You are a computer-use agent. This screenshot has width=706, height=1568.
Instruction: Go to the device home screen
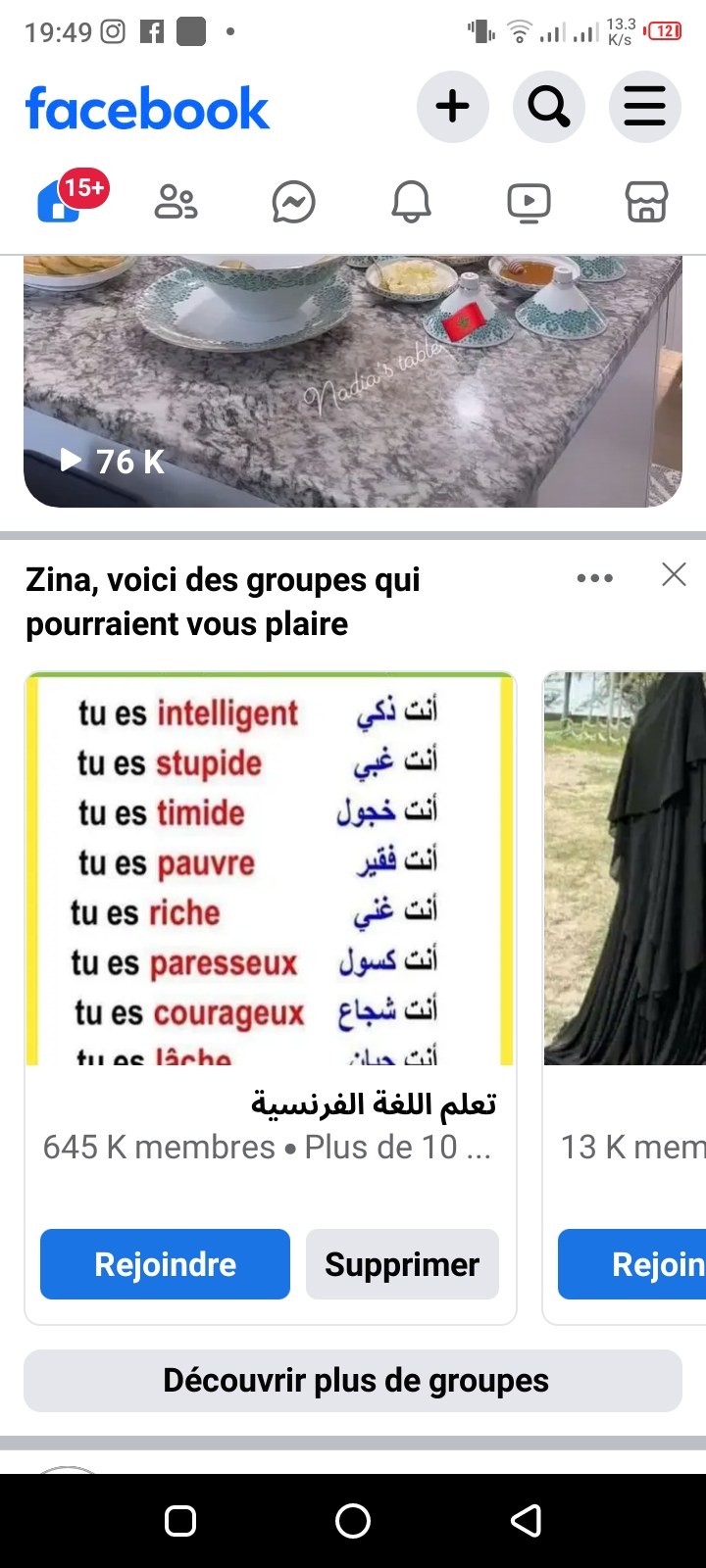(353, 1521)
